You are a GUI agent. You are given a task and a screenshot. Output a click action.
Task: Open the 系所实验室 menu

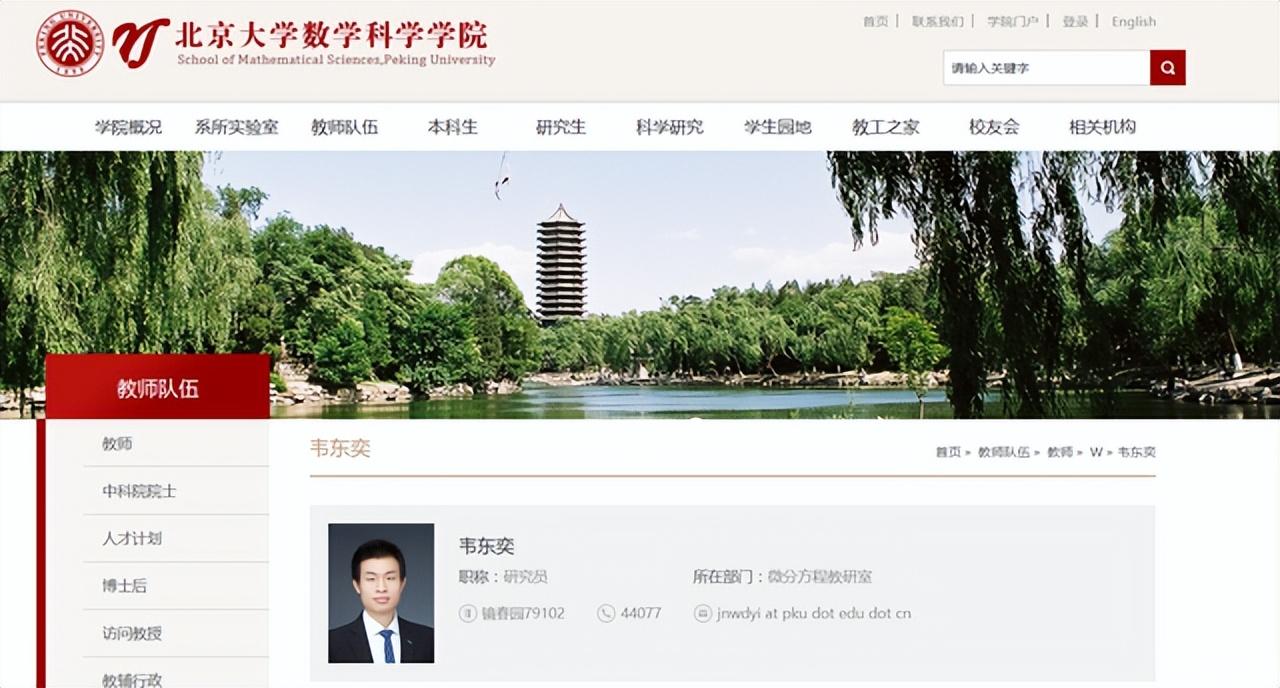click(236, 127)
